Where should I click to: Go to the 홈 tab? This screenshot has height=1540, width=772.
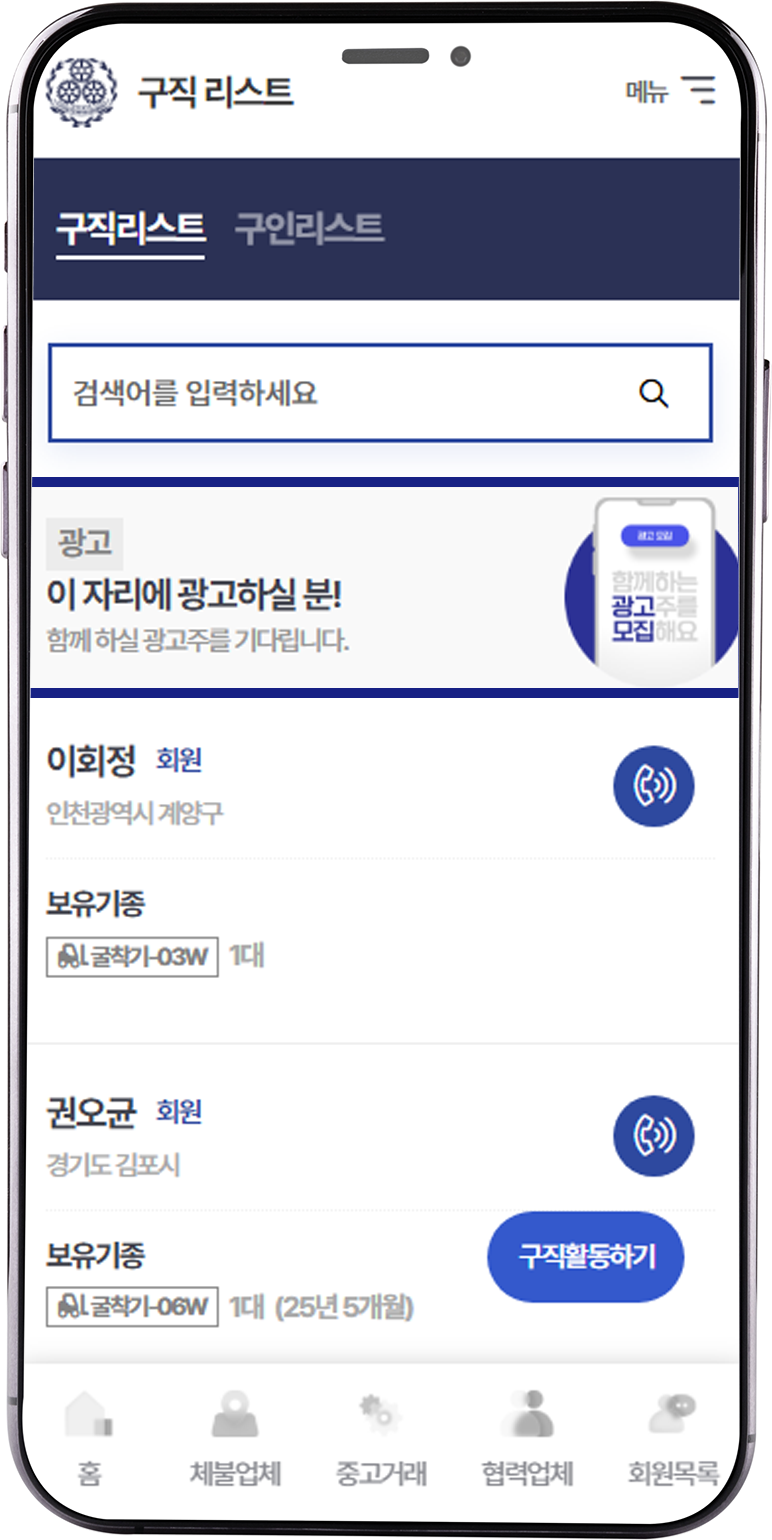coord(89,1439)
